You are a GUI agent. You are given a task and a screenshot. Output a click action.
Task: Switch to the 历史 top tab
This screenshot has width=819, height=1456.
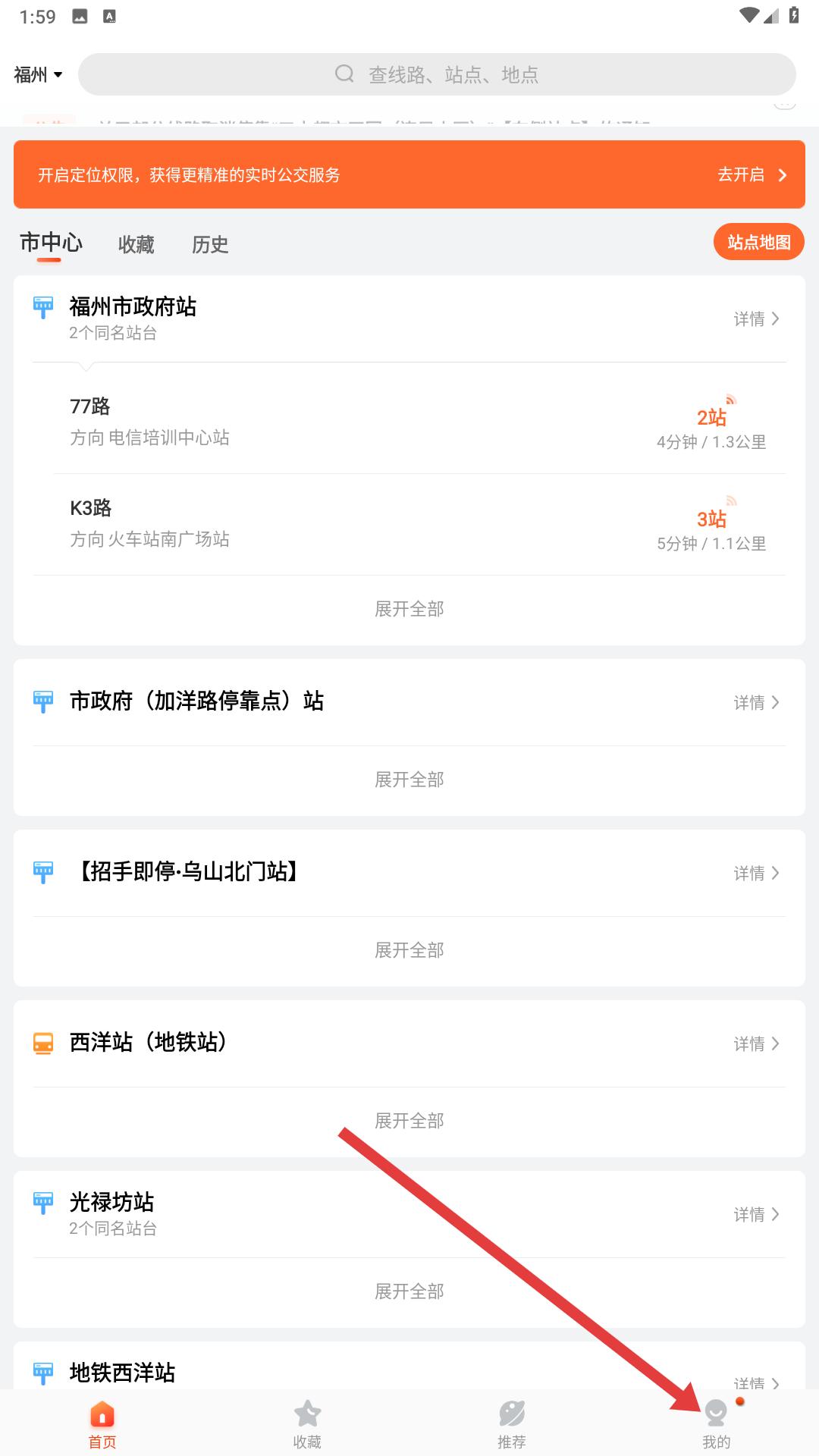pyautogui.click(x=210, y=244)
